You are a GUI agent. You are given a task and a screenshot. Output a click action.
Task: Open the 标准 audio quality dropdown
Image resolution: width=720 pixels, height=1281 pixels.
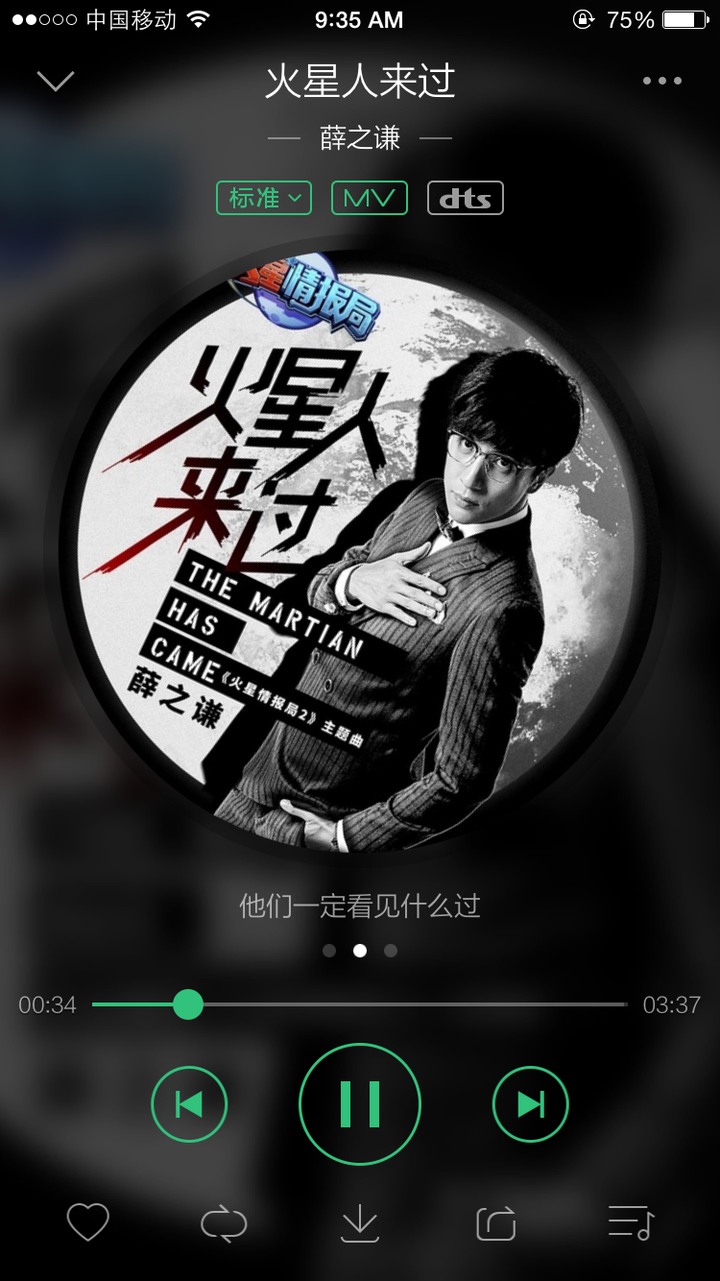(x=263, y=197)
